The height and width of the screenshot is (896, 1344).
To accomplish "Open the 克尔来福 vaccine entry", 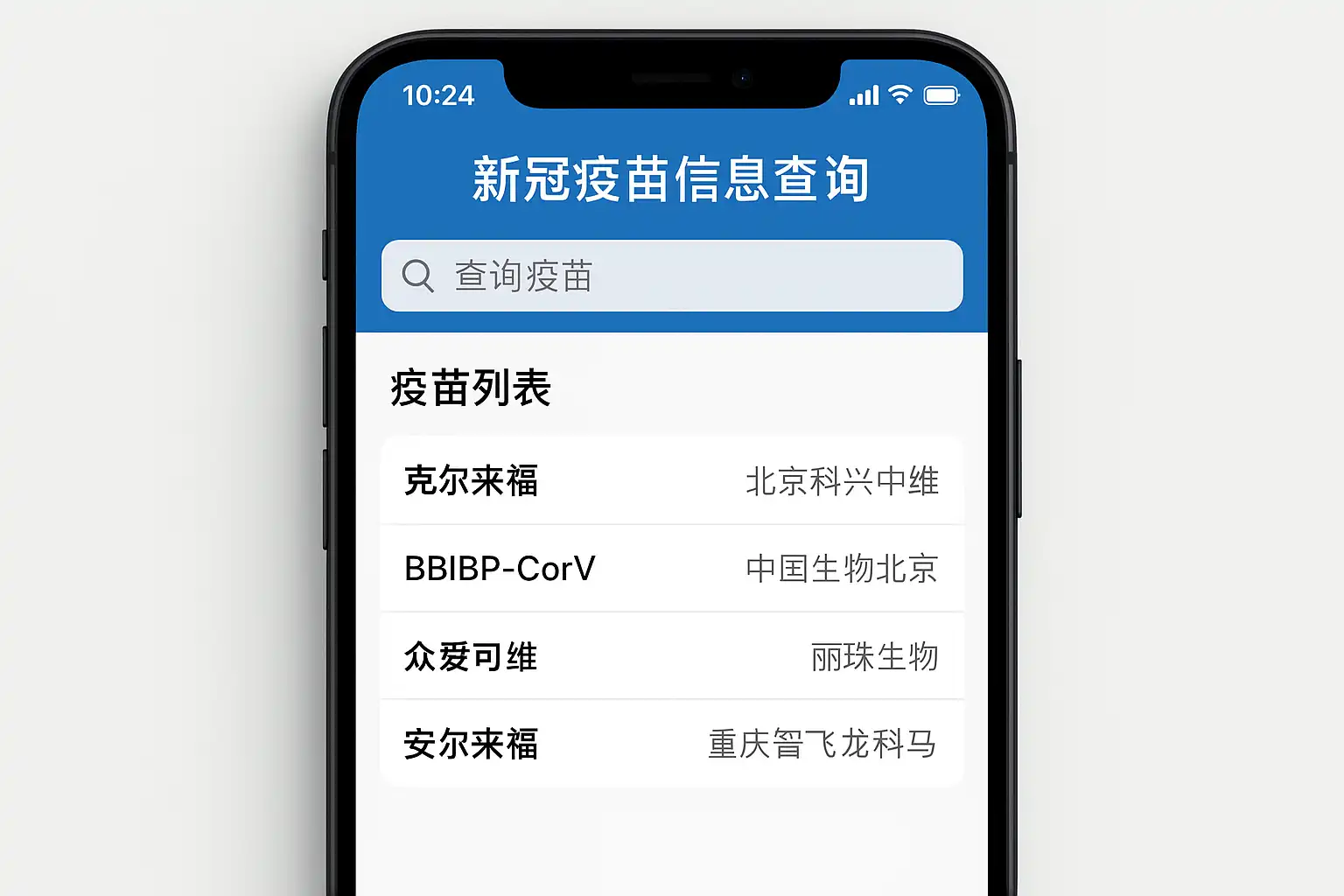I will click(x=672, y=480).
